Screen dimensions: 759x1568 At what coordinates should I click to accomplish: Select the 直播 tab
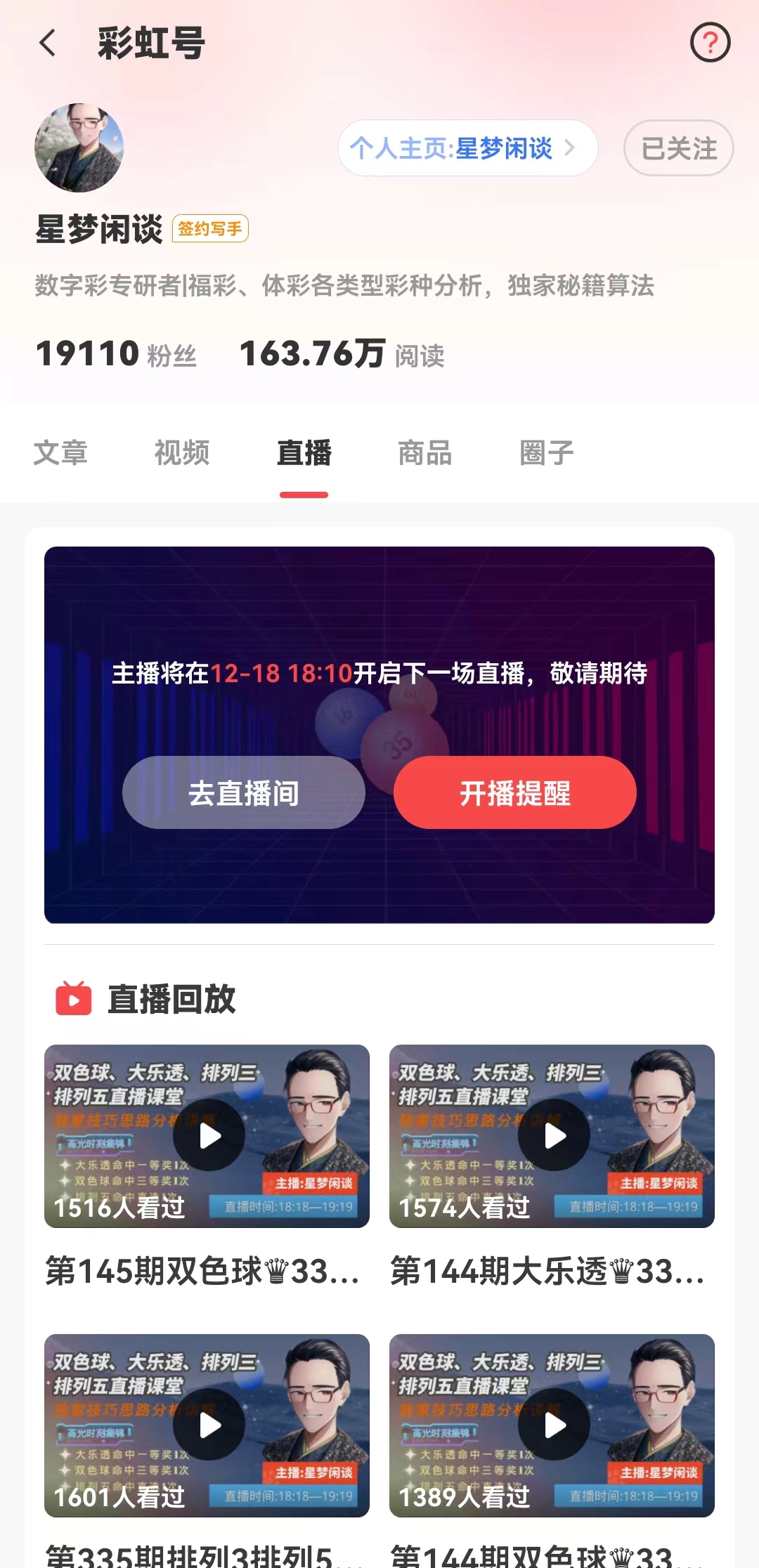[304, 453]
